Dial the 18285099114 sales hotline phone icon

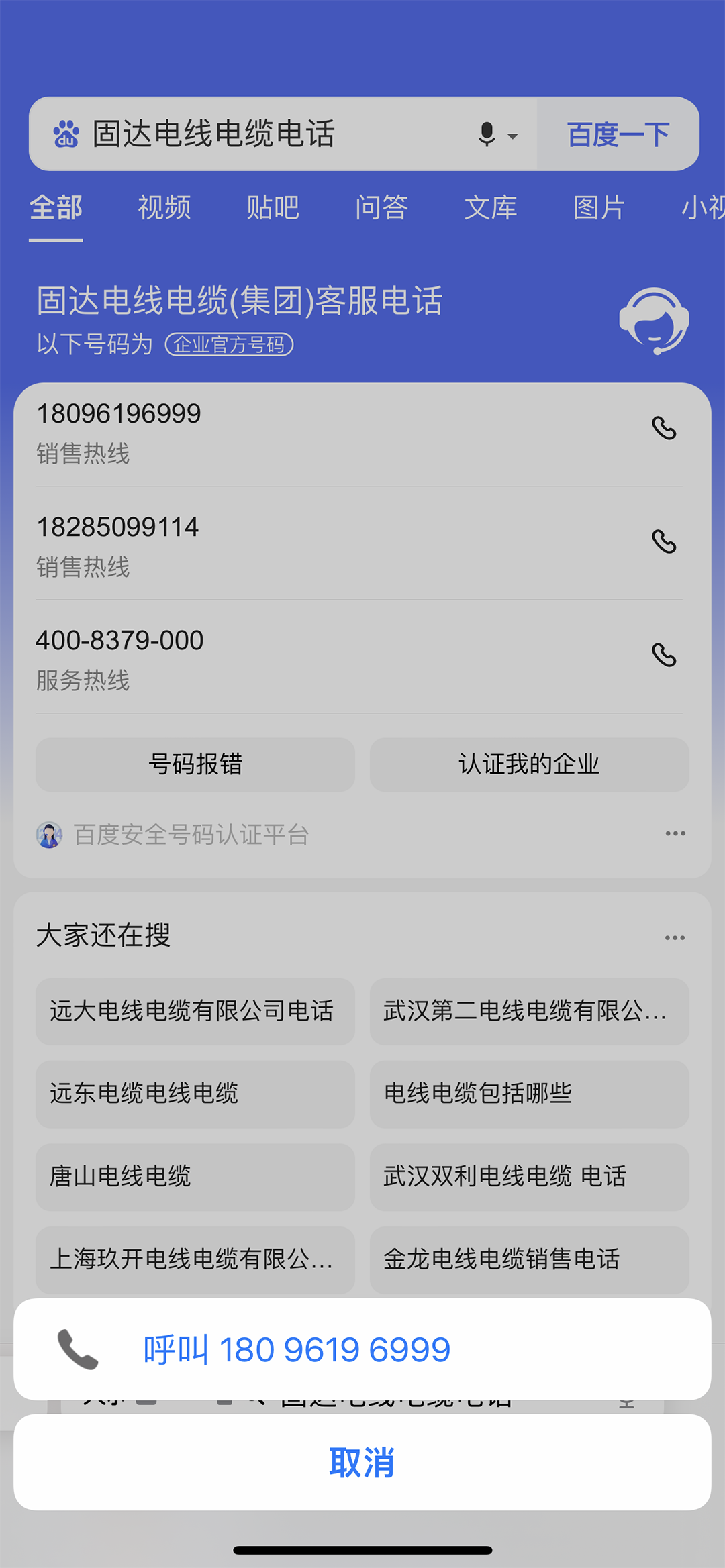point(664,541)
